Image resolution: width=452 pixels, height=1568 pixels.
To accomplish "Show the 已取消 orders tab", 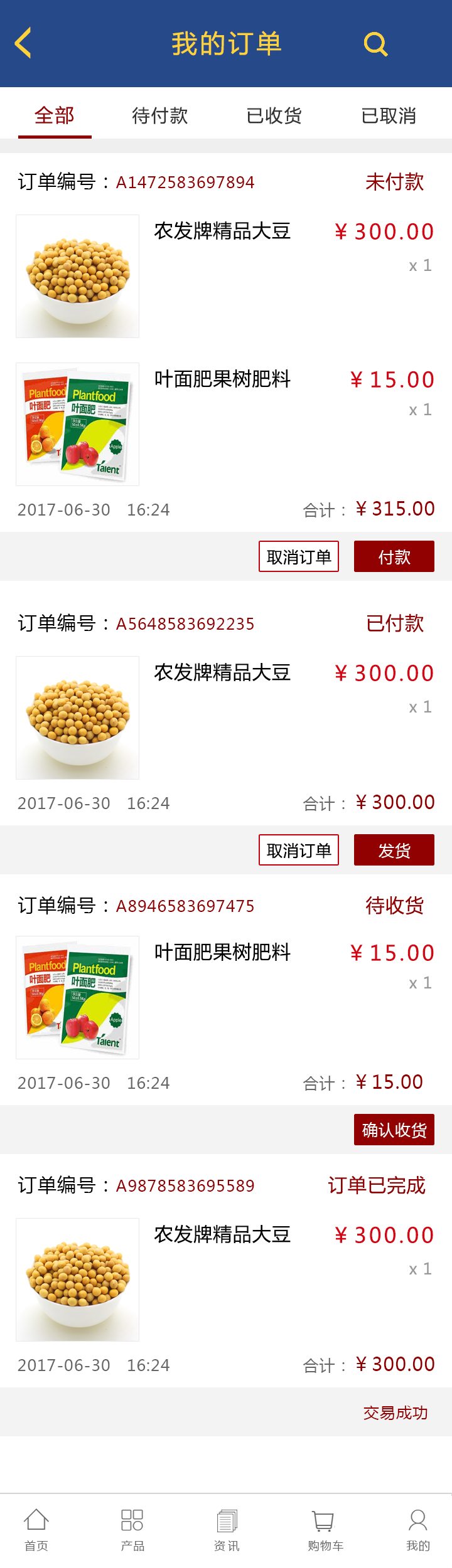I will coord(389,115).
